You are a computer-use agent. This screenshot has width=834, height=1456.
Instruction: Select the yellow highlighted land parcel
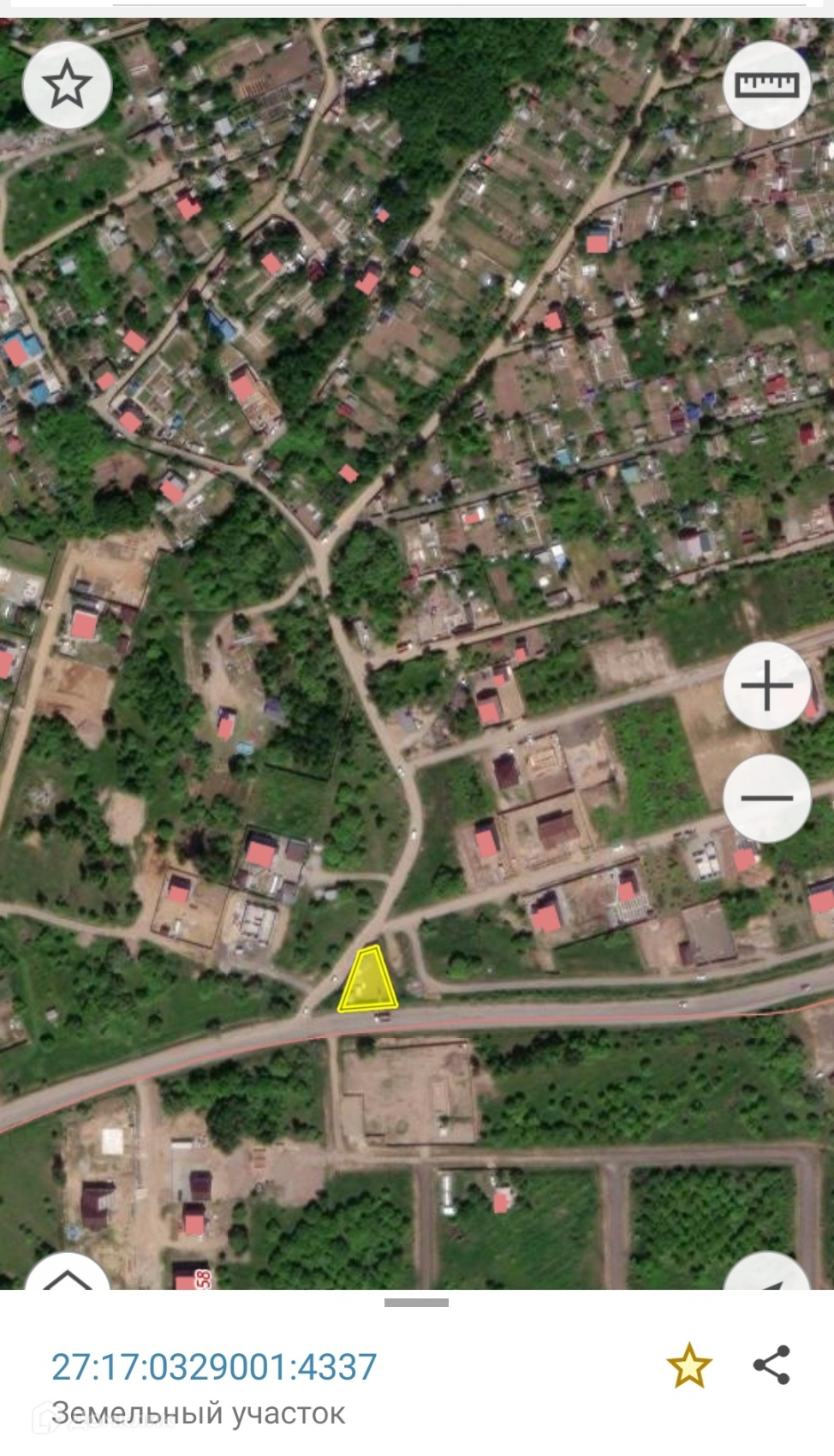tap(367, 982)
